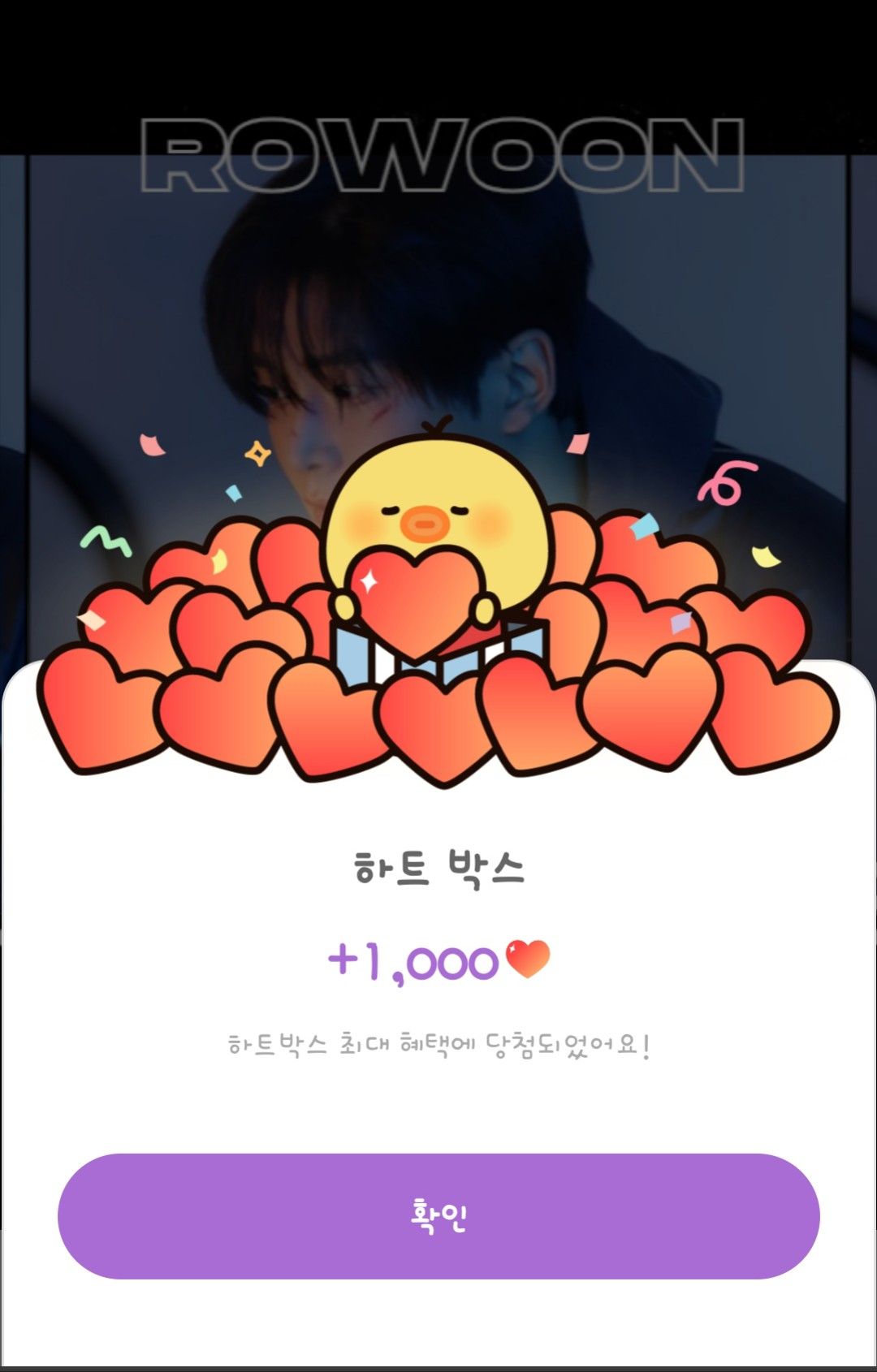
Task: Click the orange heart icon next to +1,000
Action: coord(529,960)
